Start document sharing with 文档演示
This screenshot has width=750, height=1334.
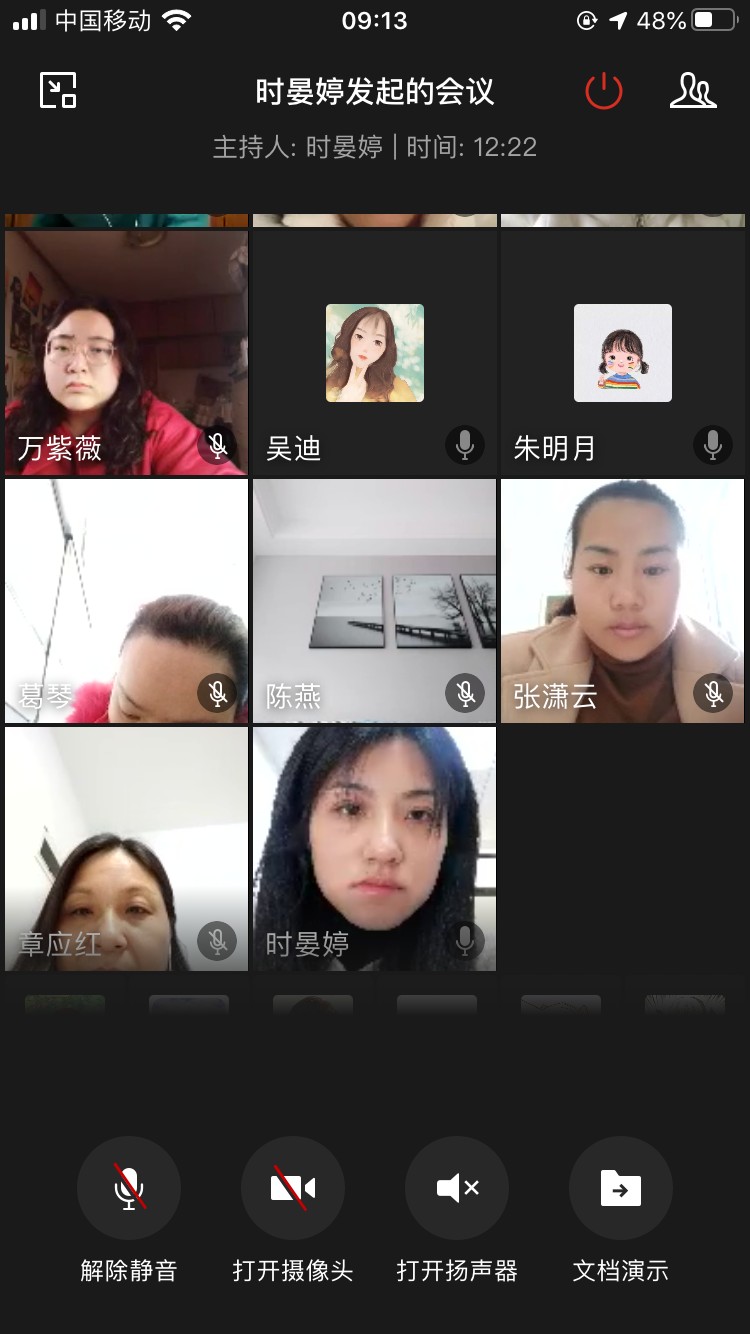621,1189
